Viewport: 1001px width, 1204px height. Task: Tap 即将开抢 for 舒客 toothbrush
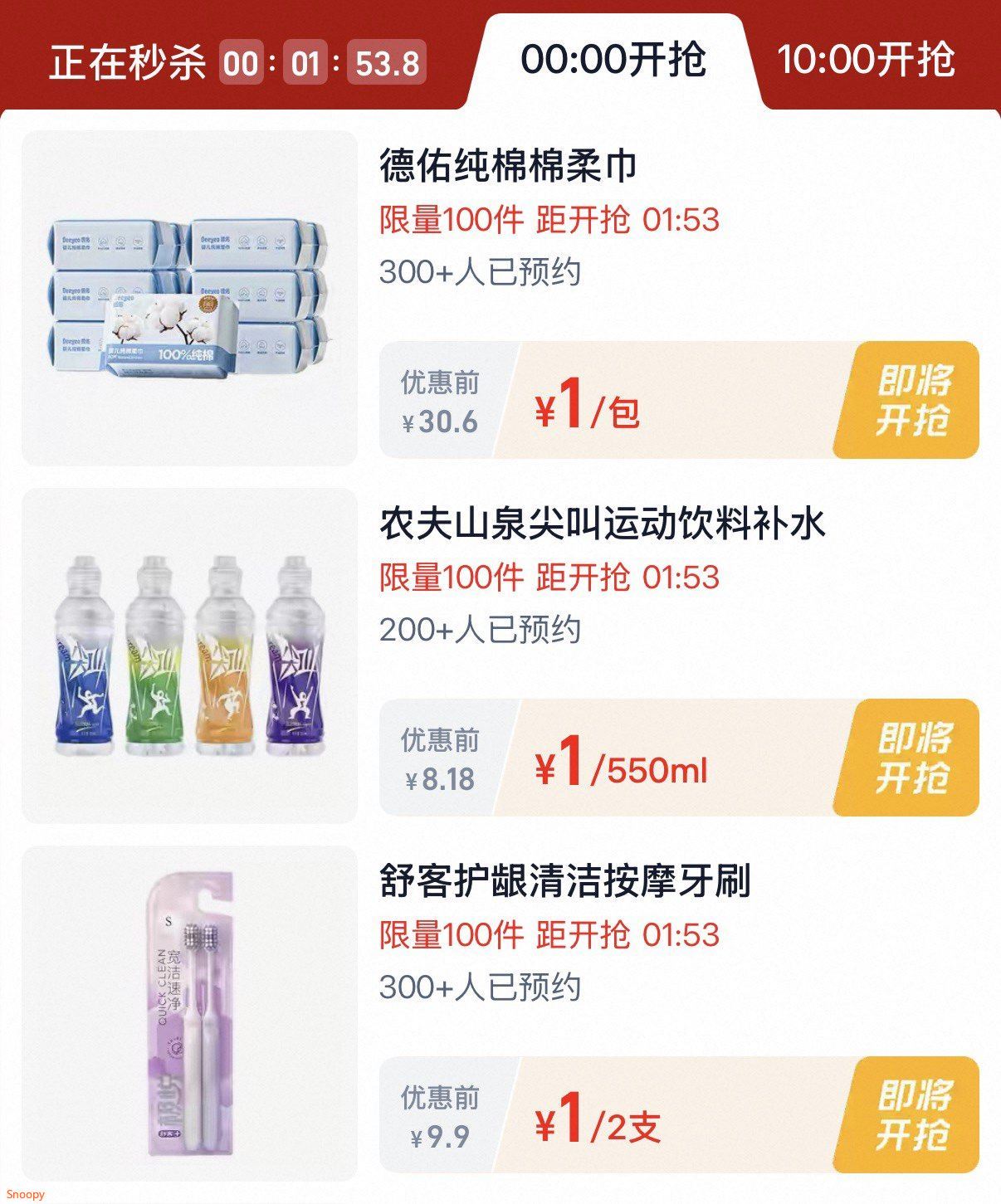tap(911, 1115)
